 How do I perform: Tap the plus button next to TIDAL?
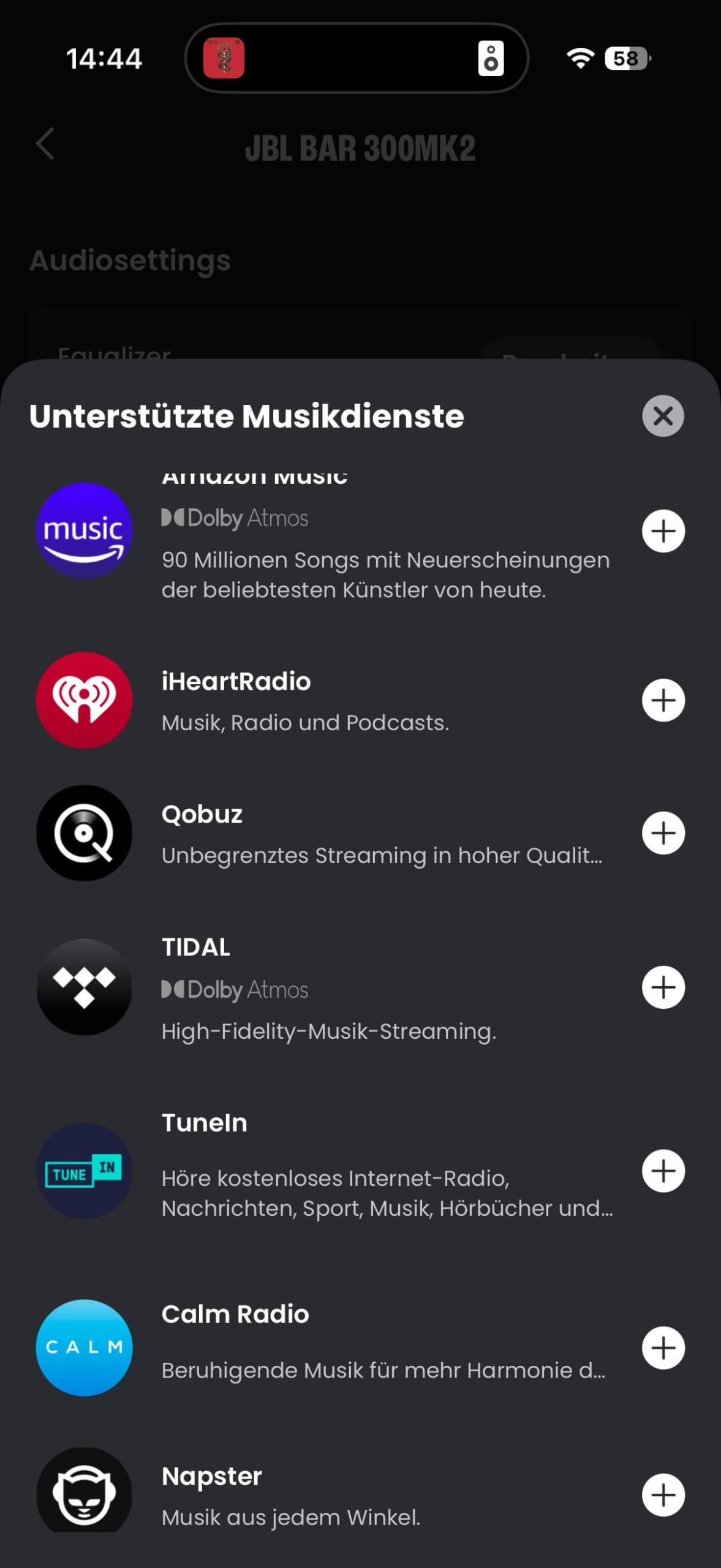[663, 987]
